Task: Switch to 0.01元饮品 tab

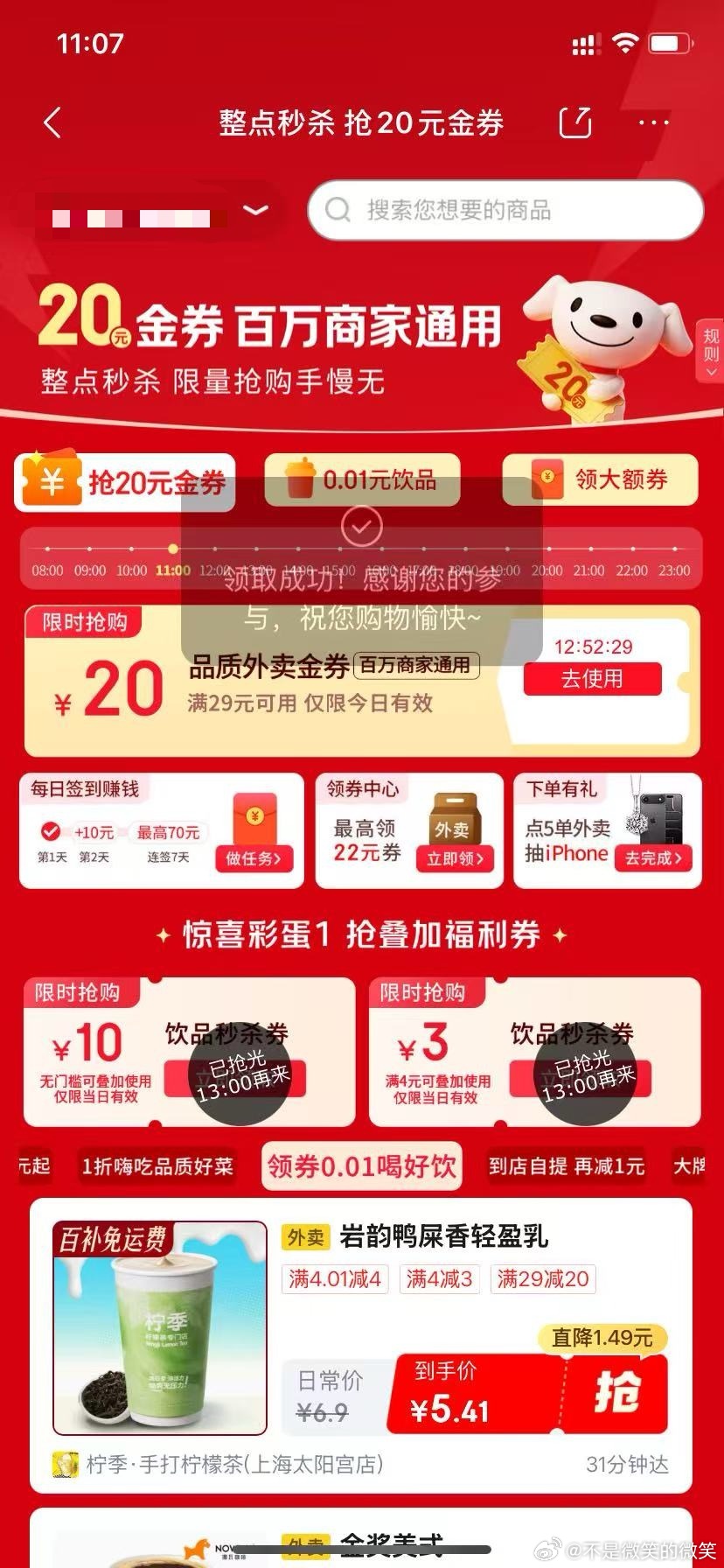Action: pyautogui.click(x=362, y=480)
